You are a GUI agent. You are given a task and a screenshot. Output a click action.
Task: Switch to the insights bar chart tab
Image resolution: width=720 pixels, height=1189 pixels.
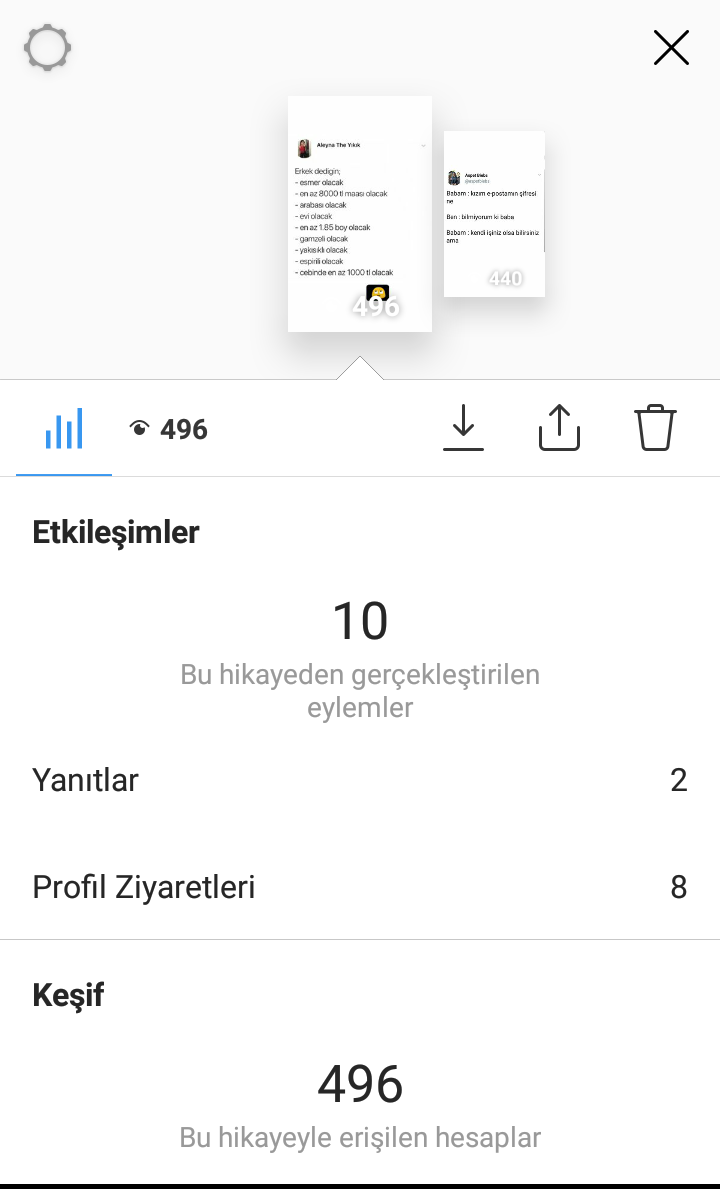(64, 429)
